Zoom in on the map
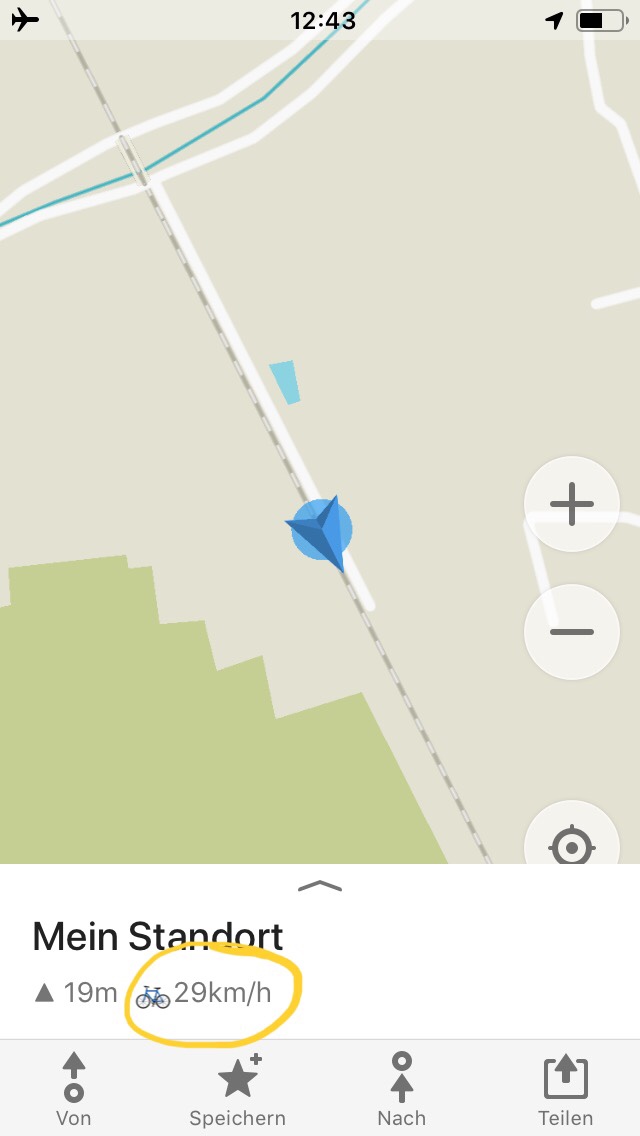 572,504
